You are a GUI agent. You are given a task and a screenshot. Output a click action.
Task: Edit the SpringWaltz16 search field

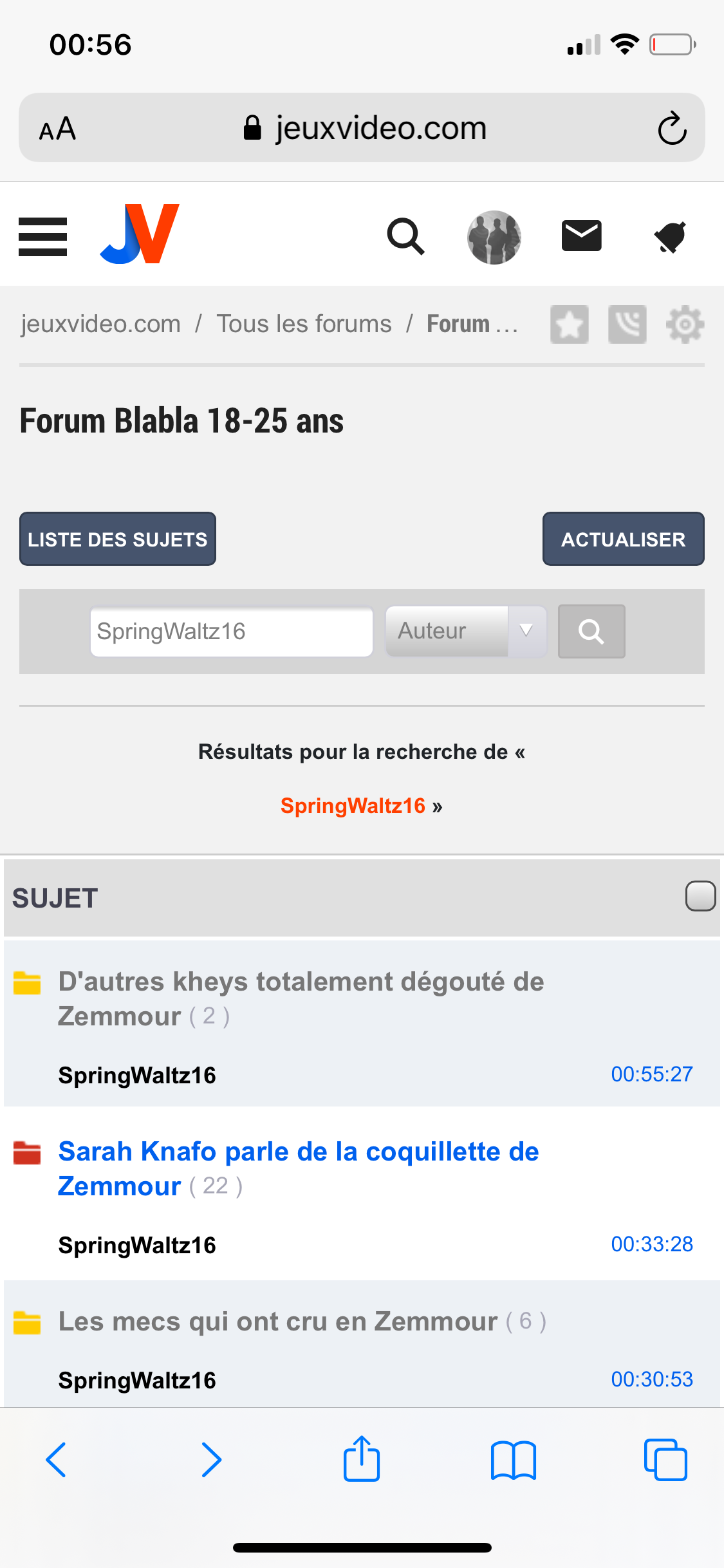232,631
